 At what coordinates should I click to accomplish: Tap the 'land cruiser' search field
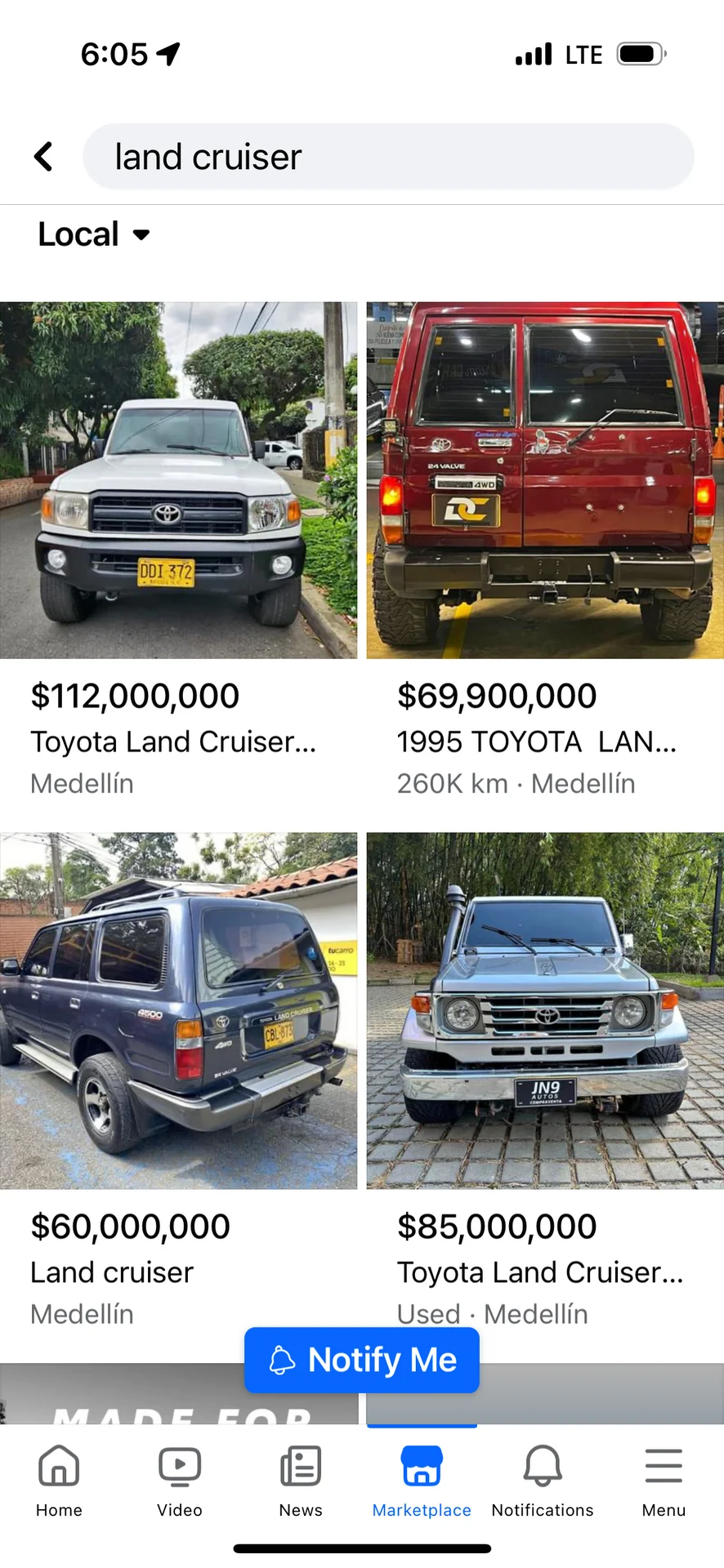click(x=388, y=156)
